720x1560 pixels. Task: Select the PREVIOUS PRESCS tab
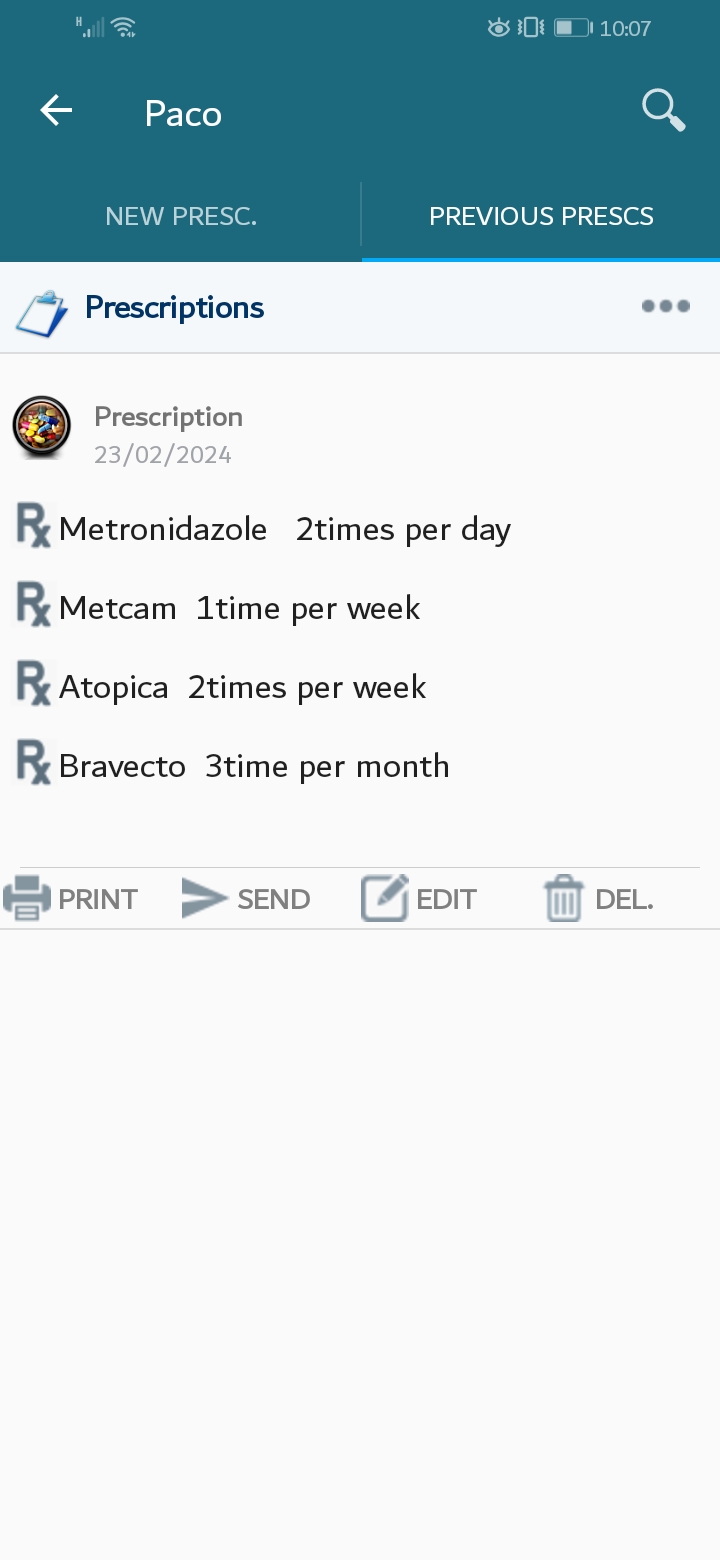[541, 217]
